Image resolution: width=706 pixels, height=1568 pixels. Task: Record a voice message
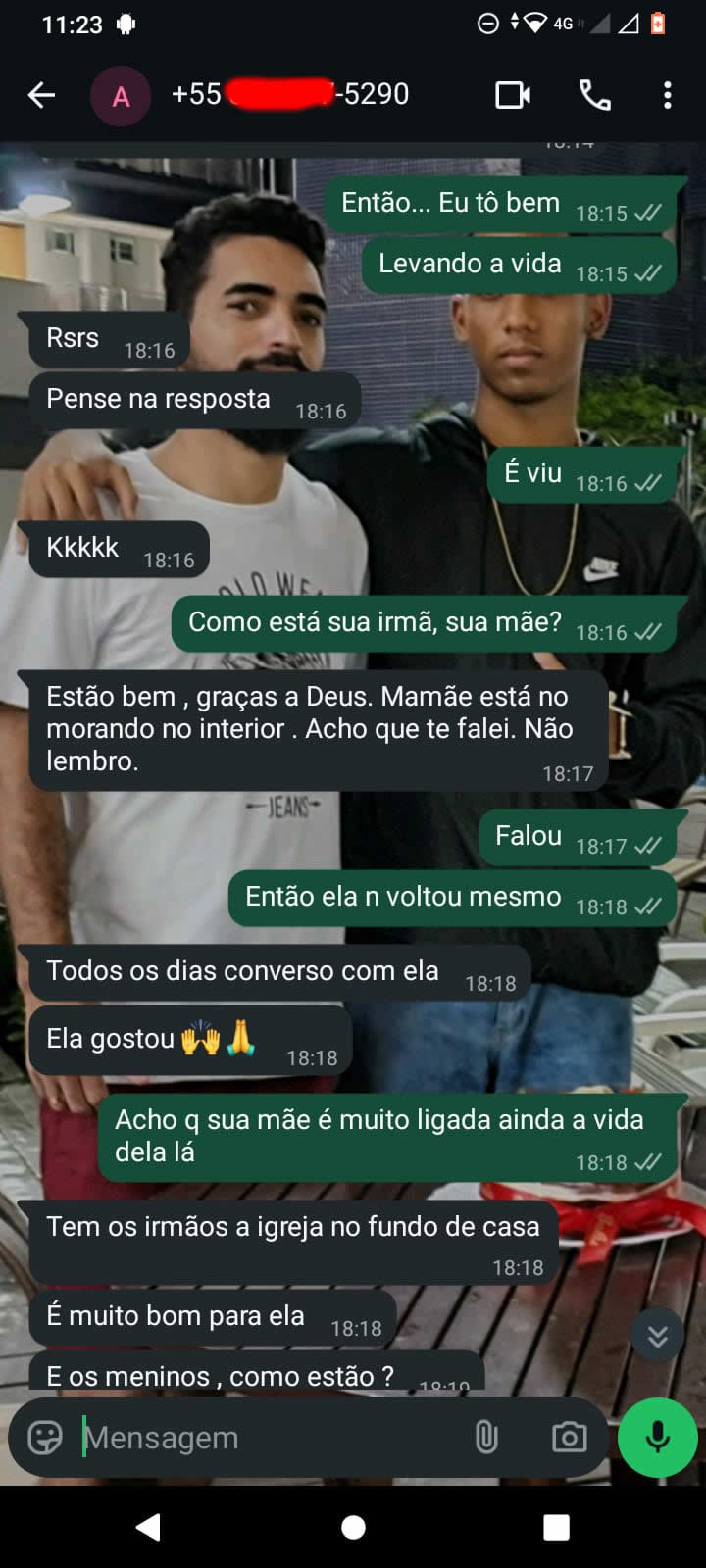tap(658, 1438)
